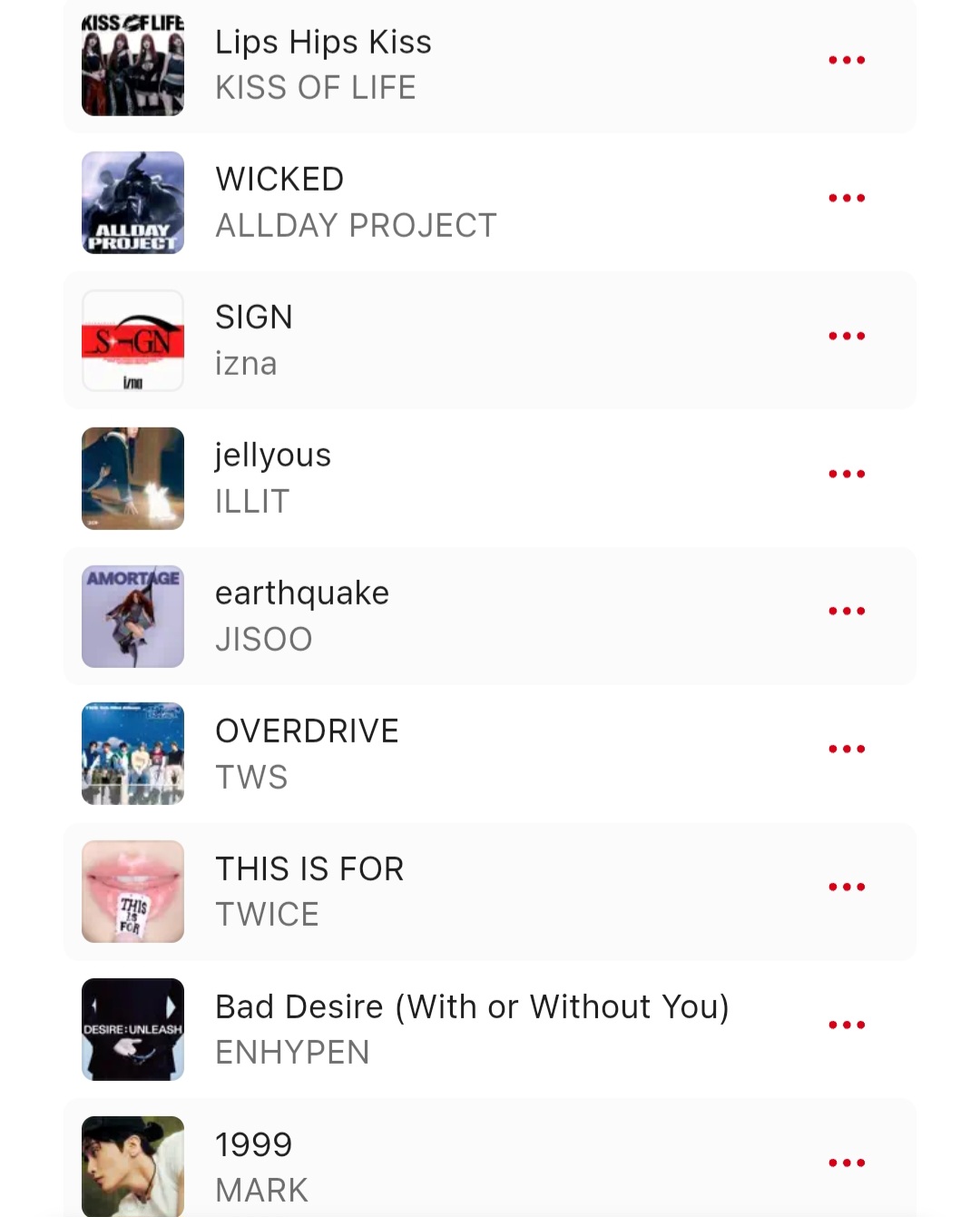Image resolution: width=980 pixels, height=1217 pixels.
Task: Open more options for Bad Desire
Action: tap(847, 1025)
